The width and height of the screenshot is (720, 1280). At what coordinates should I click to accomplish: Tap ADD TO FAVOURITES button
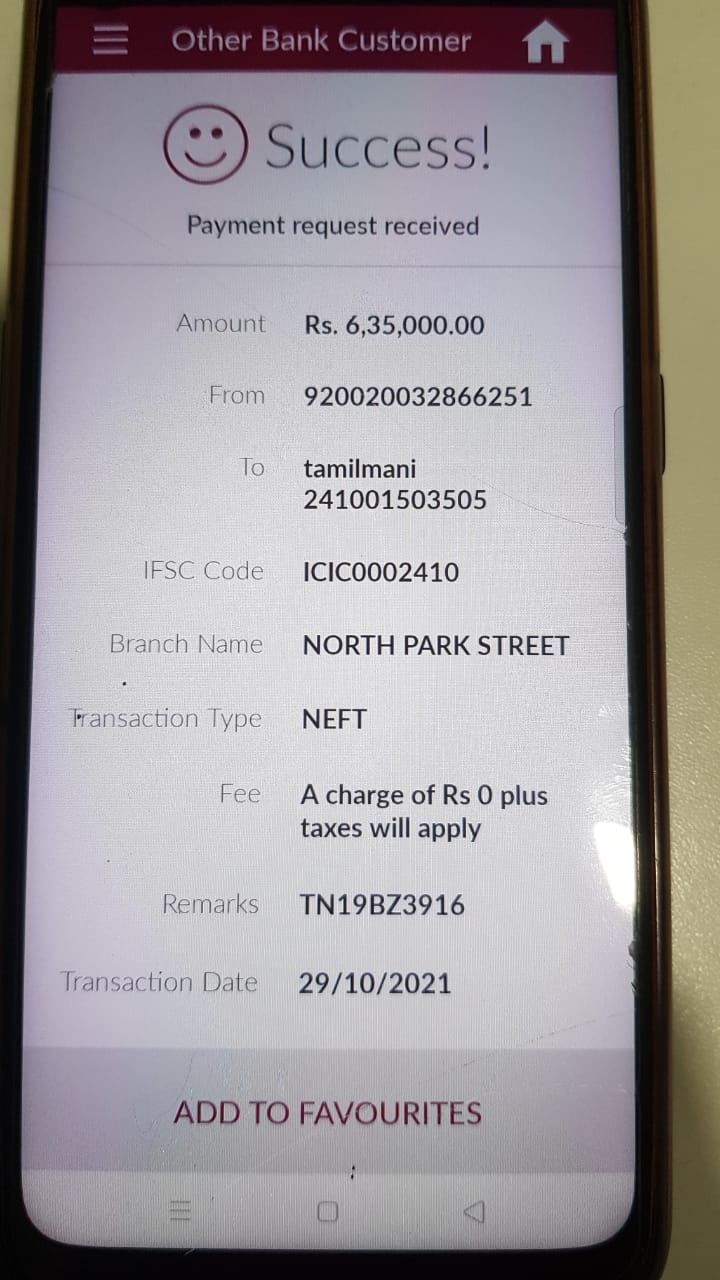point(327,1112)
